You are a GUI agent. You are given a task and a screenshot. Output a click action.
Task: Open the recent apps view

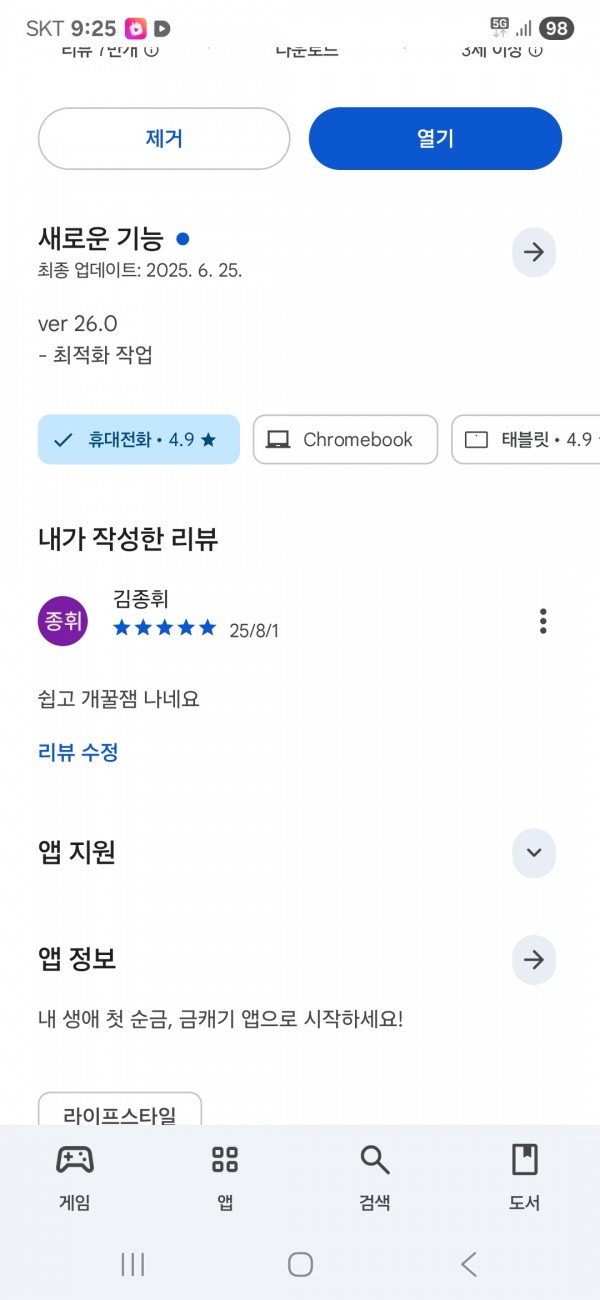(x=132, y=1264)
